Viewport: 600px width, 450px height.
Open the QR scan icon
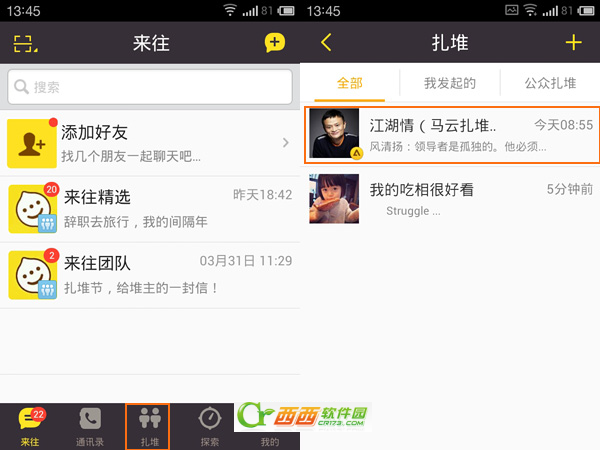[x=24, y=44]
